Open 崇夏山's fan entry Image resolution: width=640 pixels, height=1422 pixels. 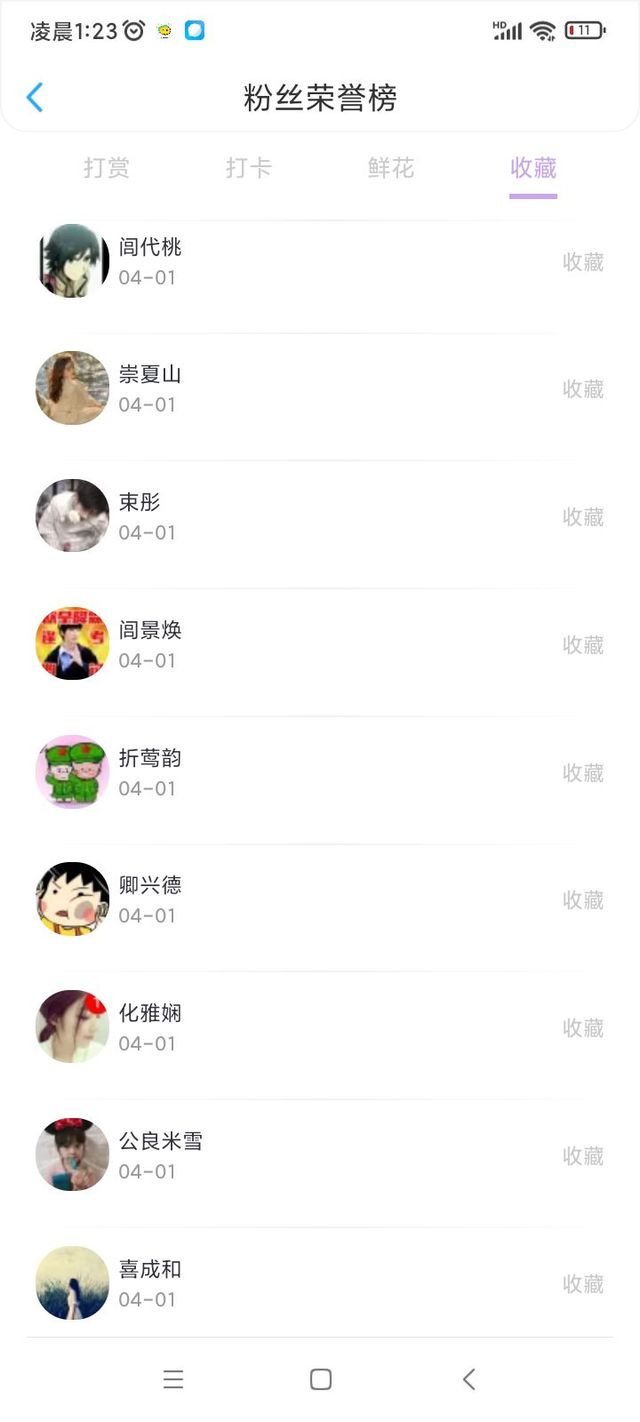click(x=320, y=389)
